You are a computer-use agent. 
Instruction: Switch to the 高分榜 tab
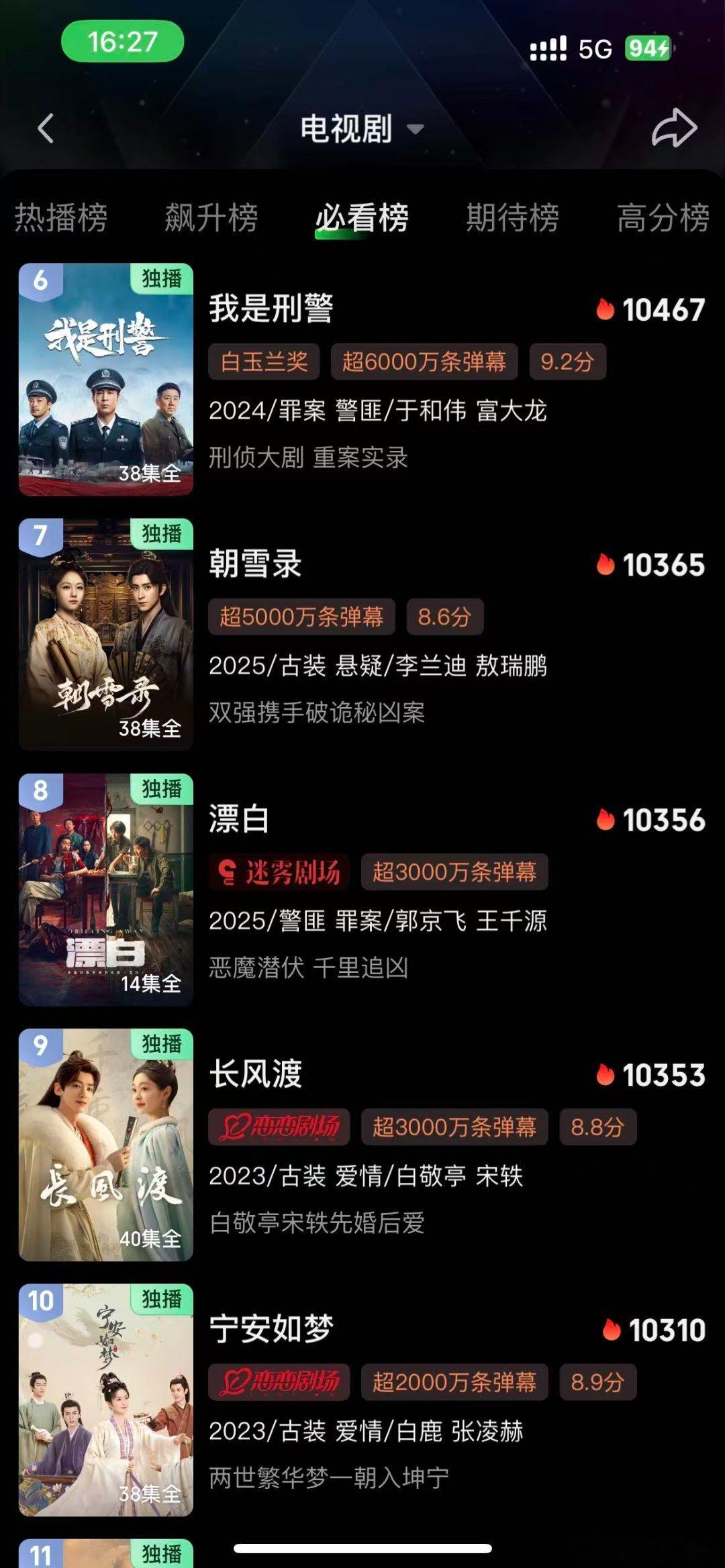tap(663, 217)
